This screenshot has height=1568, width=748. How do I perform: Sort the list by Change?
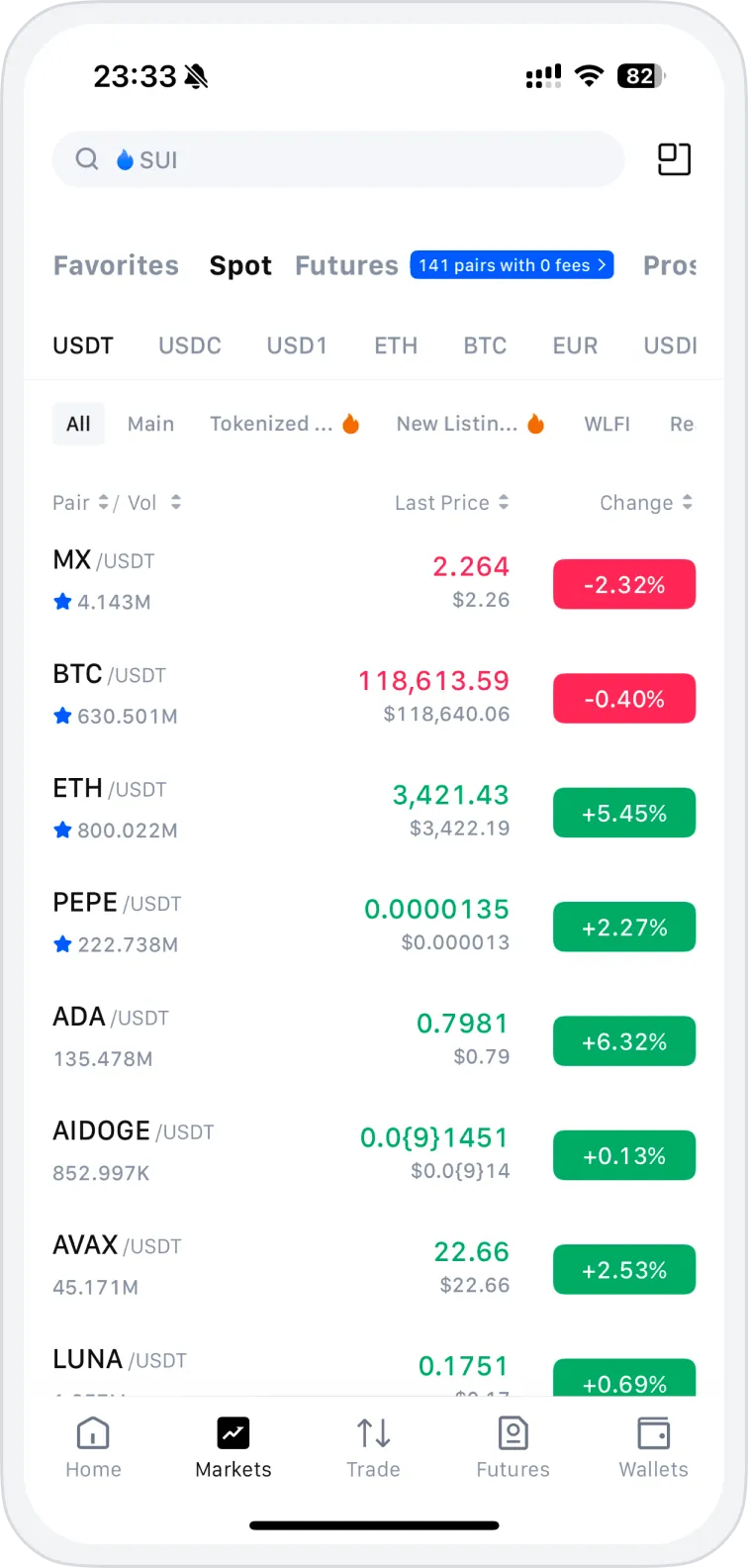[x=646, y=503]
